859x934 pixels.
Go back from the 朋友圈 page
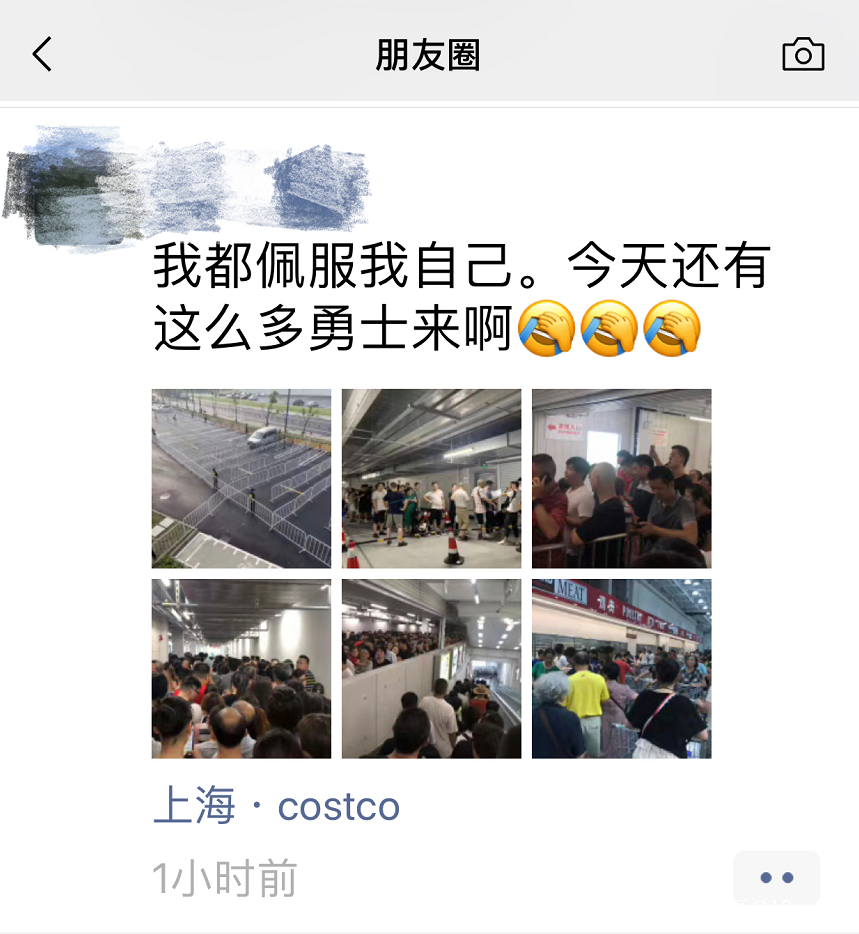[x=42, y=54]
